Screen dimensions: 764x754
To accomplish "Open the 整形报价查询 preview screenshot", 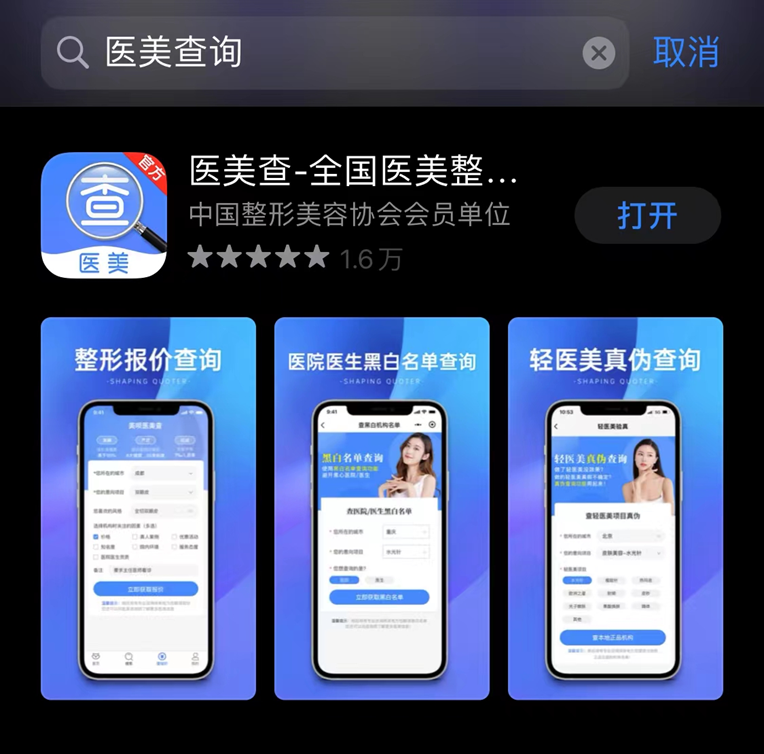I will pyautogui.click(x=148, y=508).
